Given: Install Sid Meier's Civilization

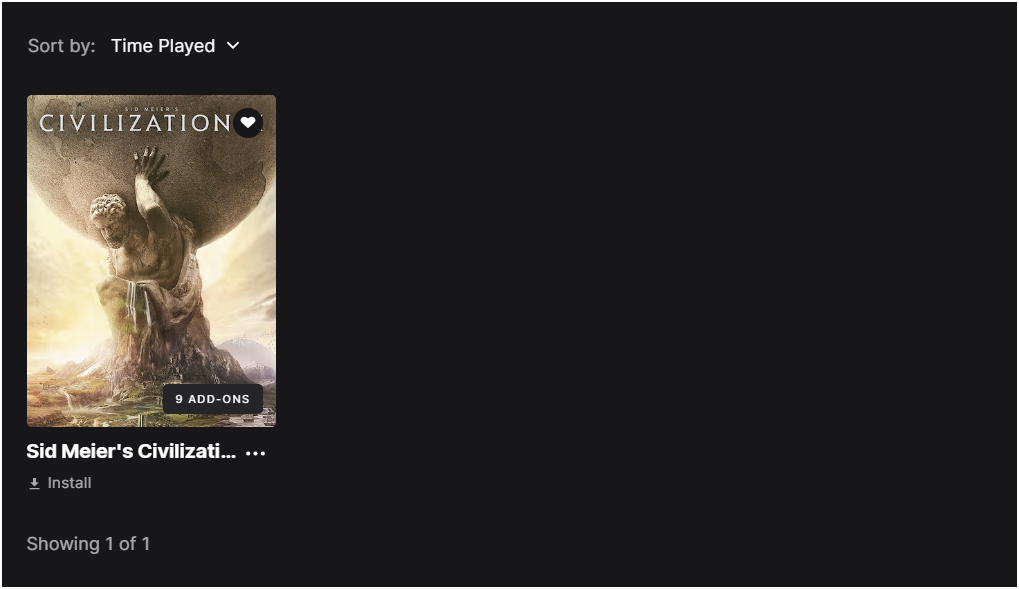Looking at the screenshot, I should (60, 483).
